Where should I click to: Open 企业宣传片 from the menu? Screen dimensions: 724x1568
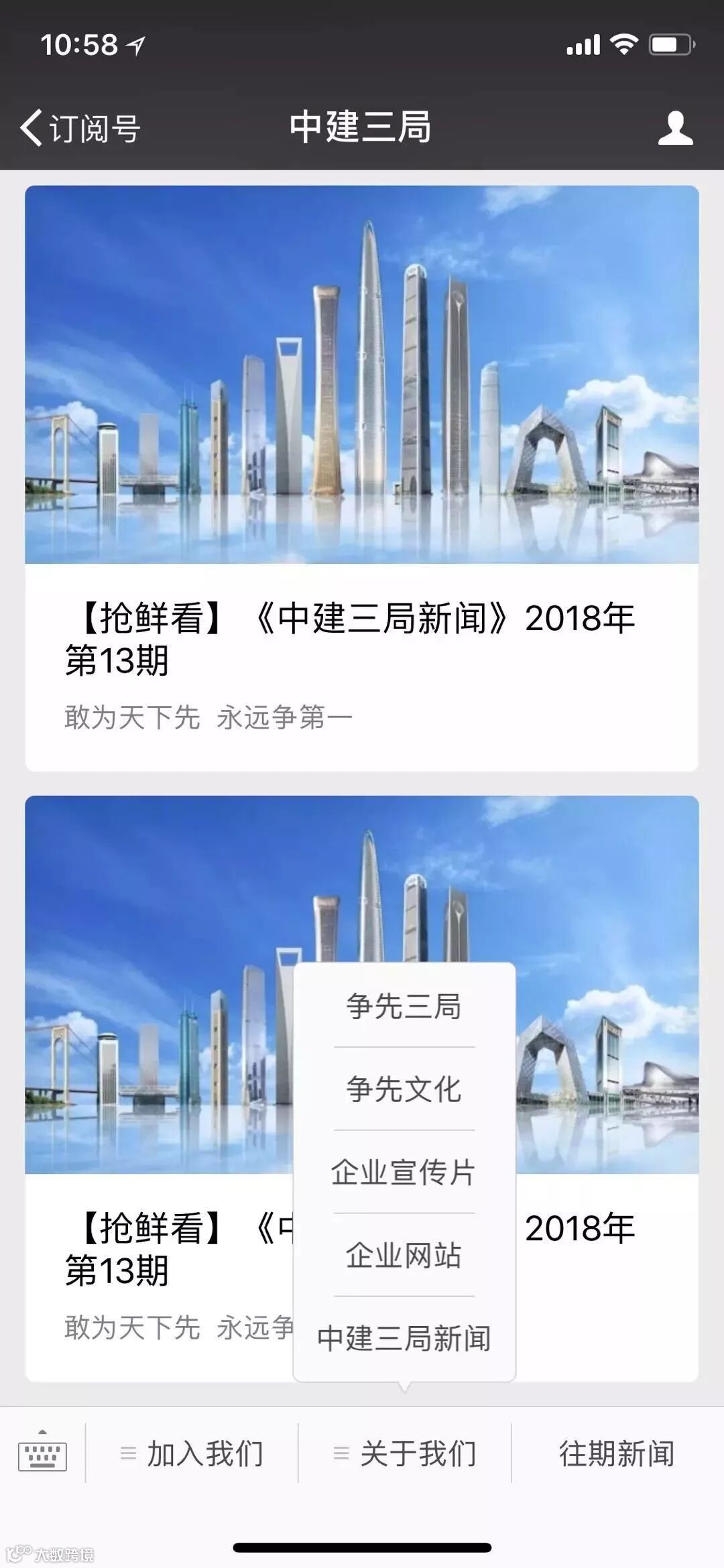click(404, 1172)
